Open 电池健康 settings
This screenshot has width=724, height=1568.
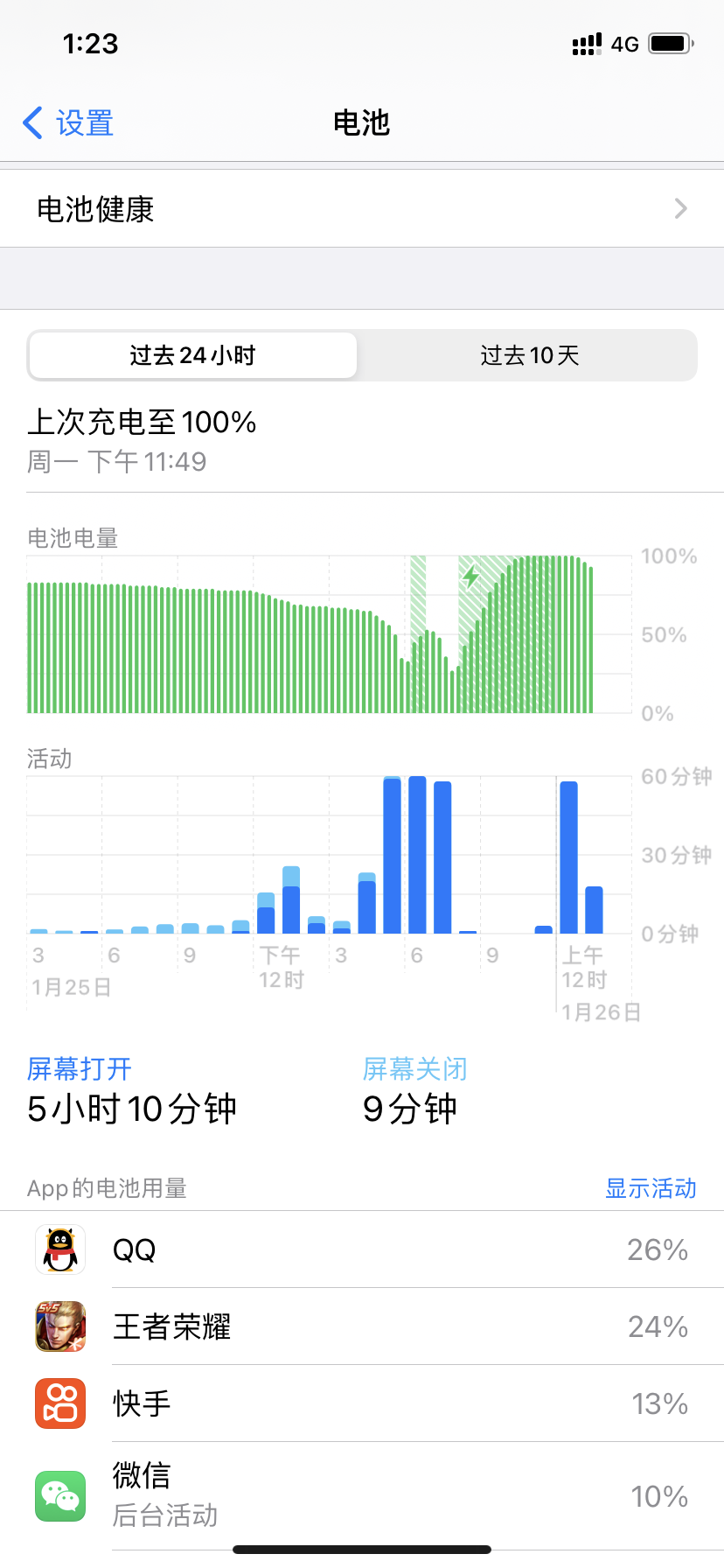point(361,209)
